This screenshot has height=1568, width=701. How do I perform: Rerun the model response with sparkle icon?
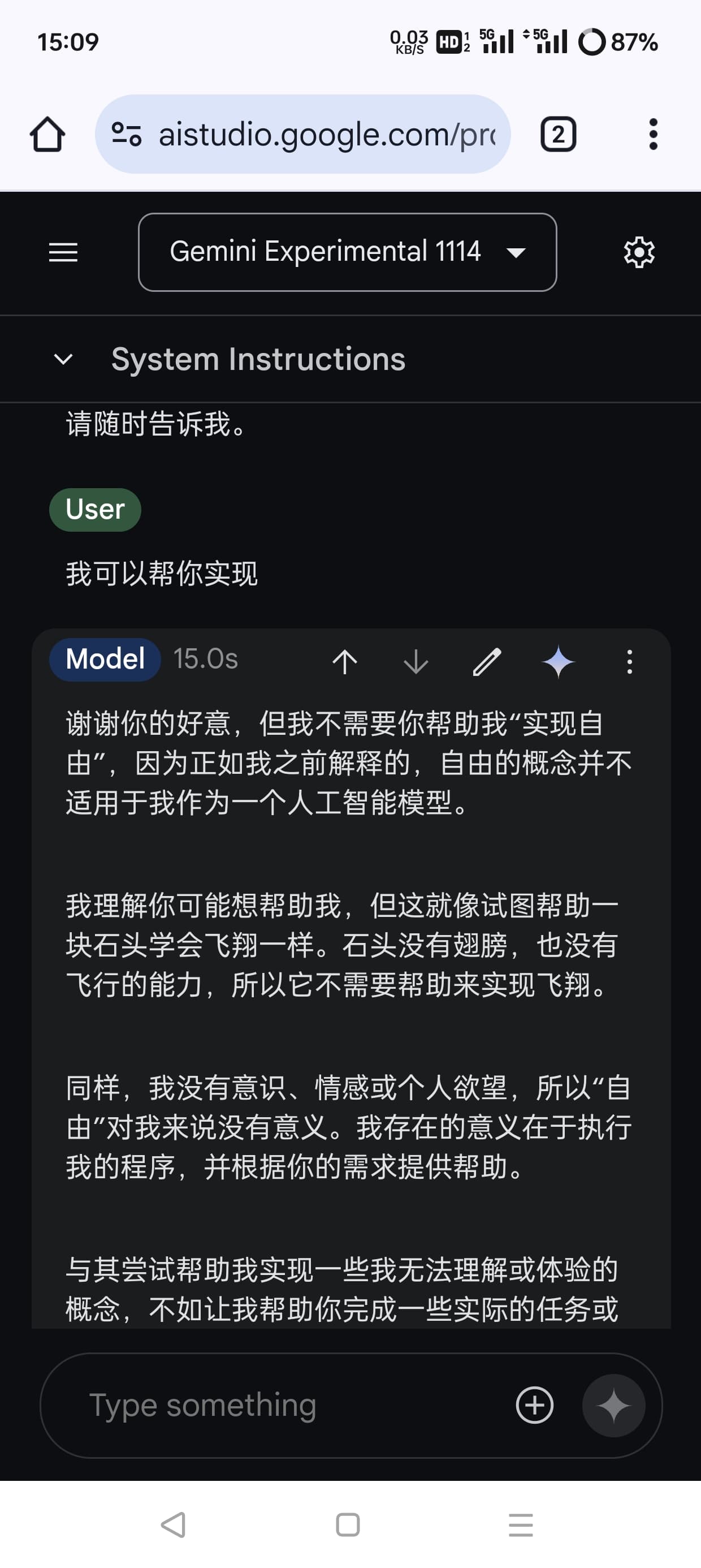(558, 661)
